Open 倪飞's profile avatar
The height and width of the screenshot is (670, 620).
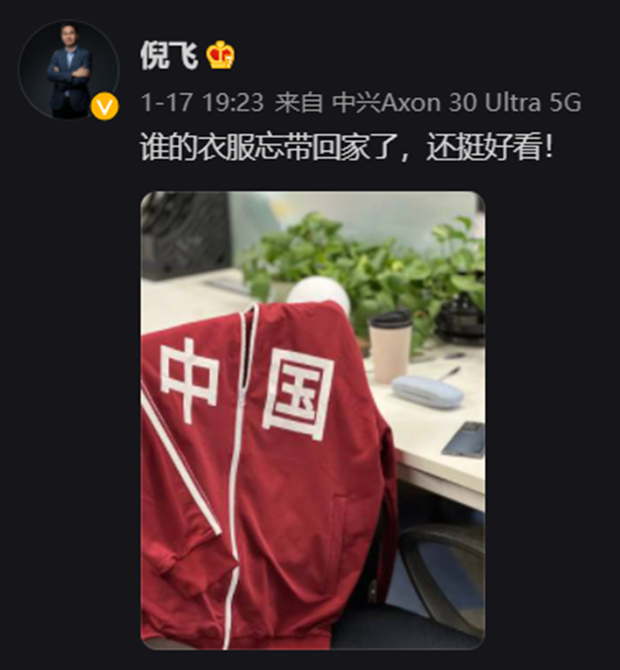coord(69,68)
